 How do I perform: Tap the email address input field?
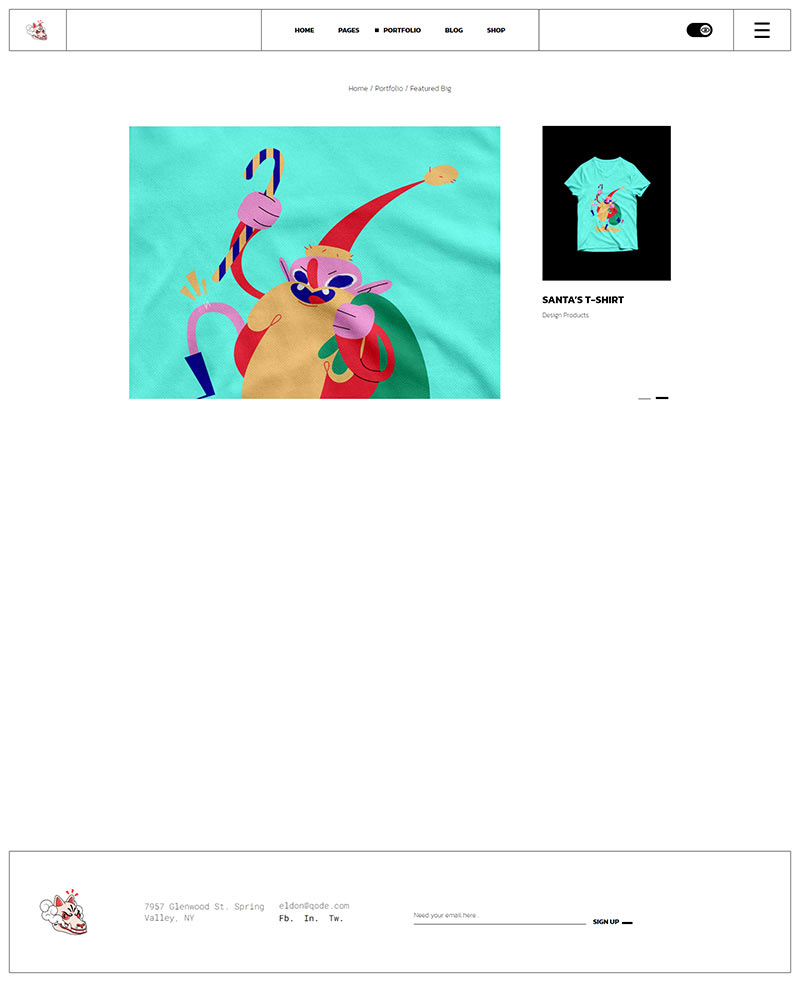[x=498, y=915]
